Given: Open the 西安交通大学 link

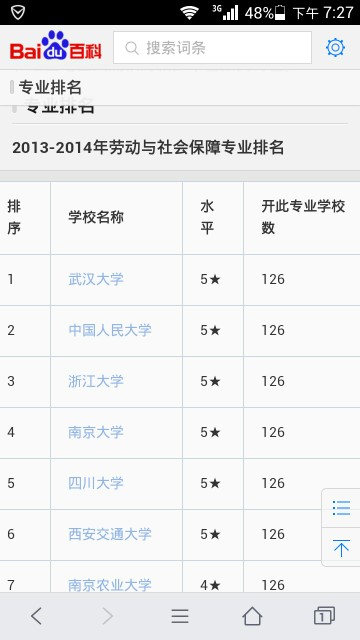Looking at the screenshot, I should (x=110, y=534).
